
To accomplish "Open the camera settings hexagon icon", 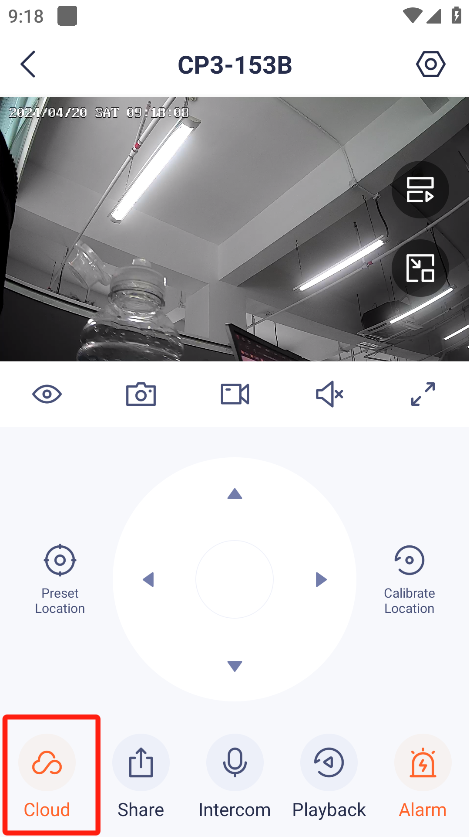I will [x=431, y=65].
